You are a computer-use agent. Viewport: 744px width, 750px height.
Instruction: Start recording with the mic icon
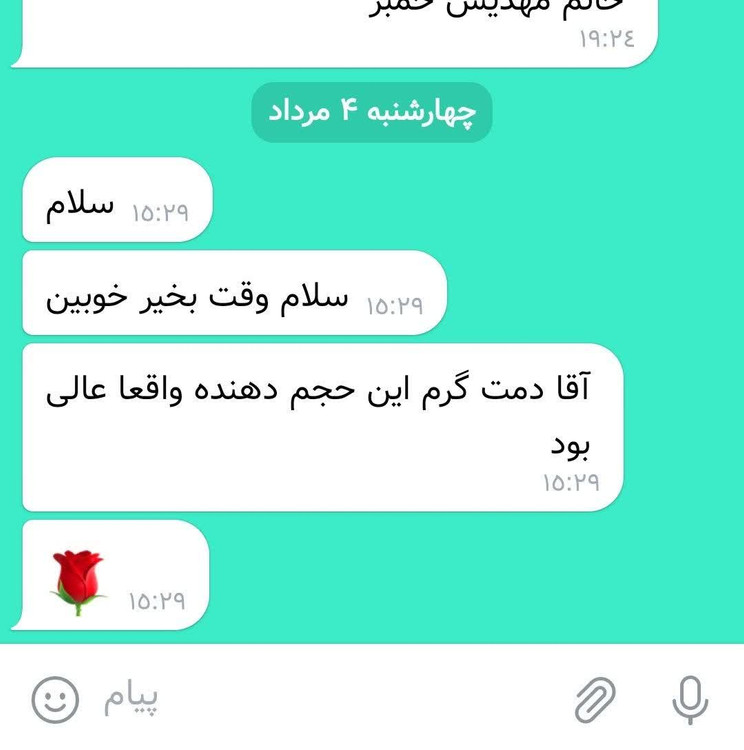pyautogui.click(x=690, y=700)
